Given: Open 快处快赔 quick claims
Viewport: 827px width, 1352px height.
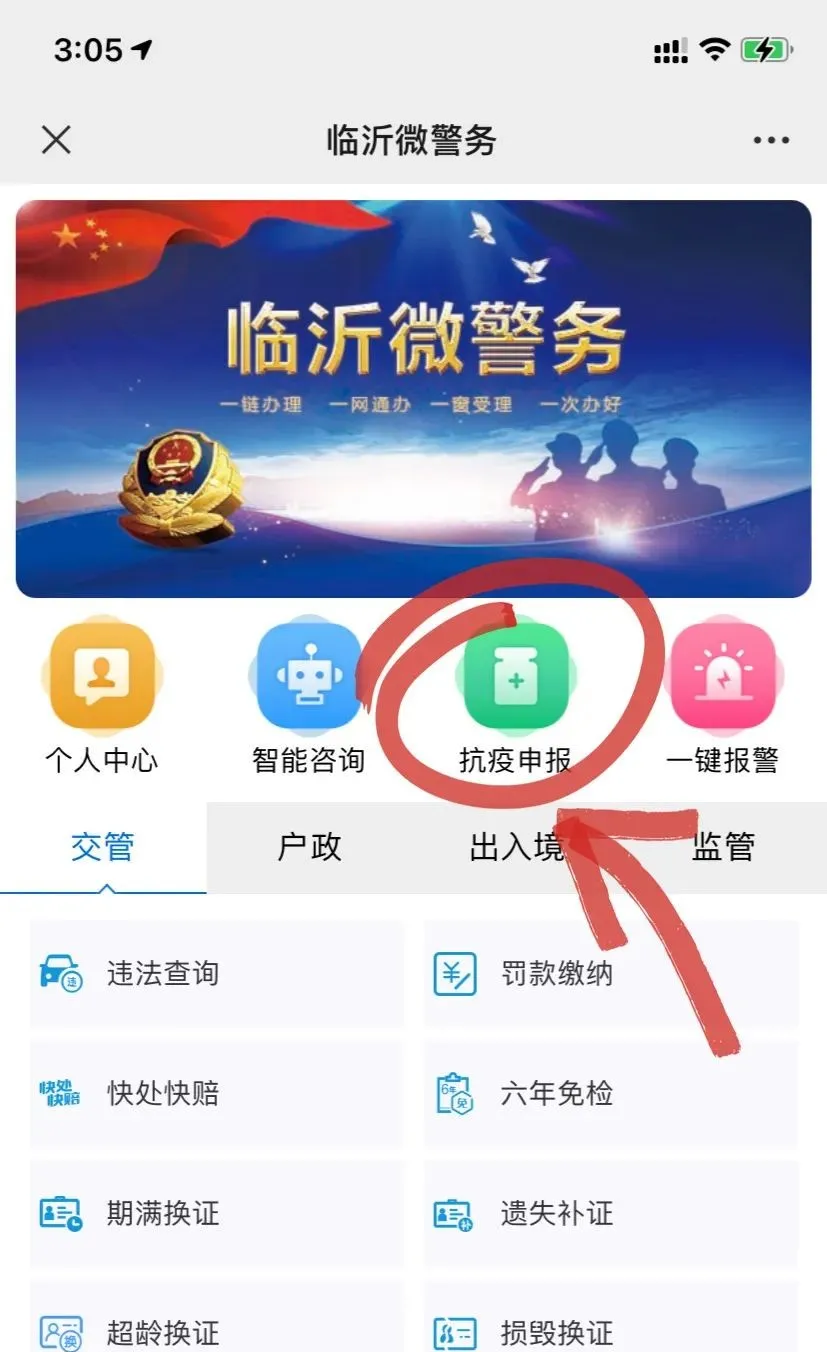Looking at the screenshot, I should (217, 1093).
